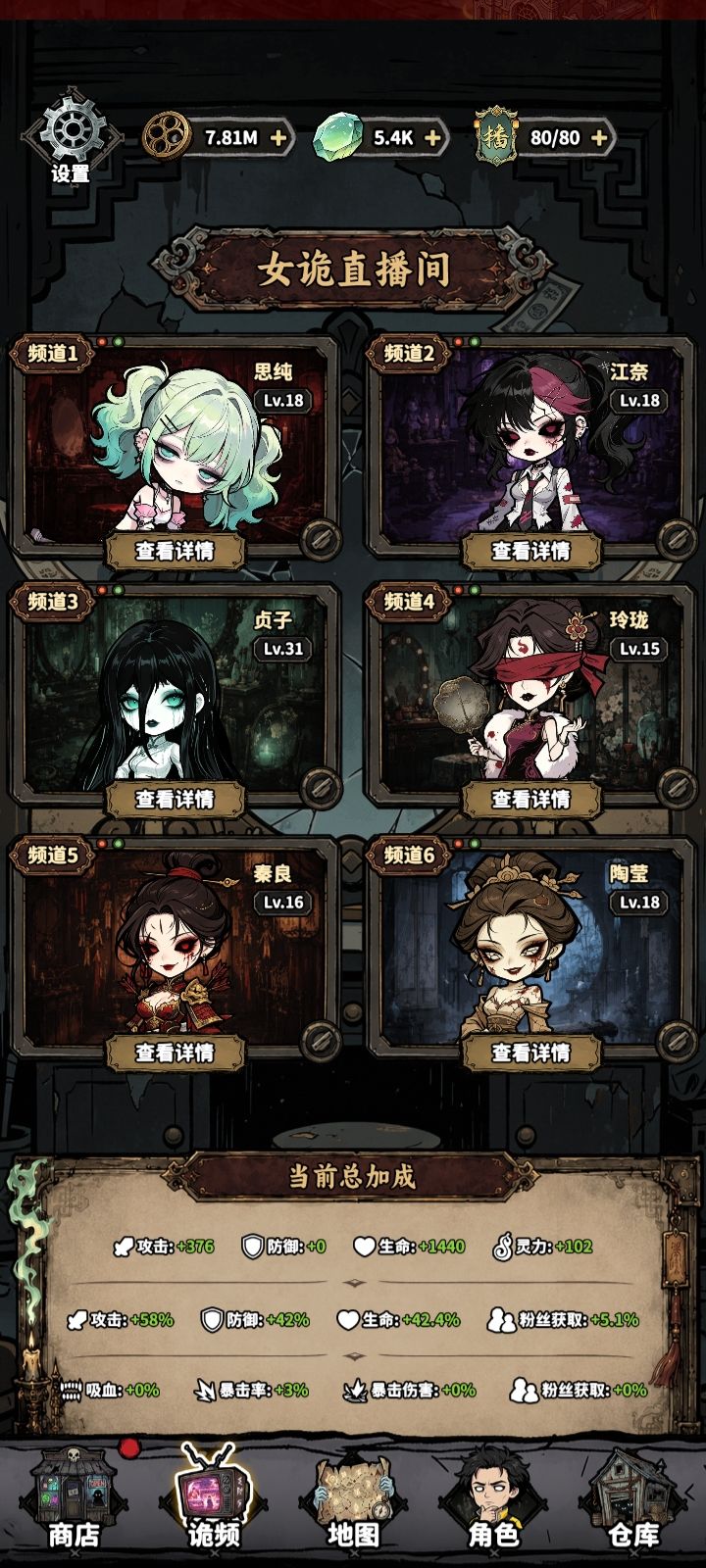This screenshot has width=706, height=1568.
Task: Refill broadcast energy 80/80 with plus
Action: 598,137
